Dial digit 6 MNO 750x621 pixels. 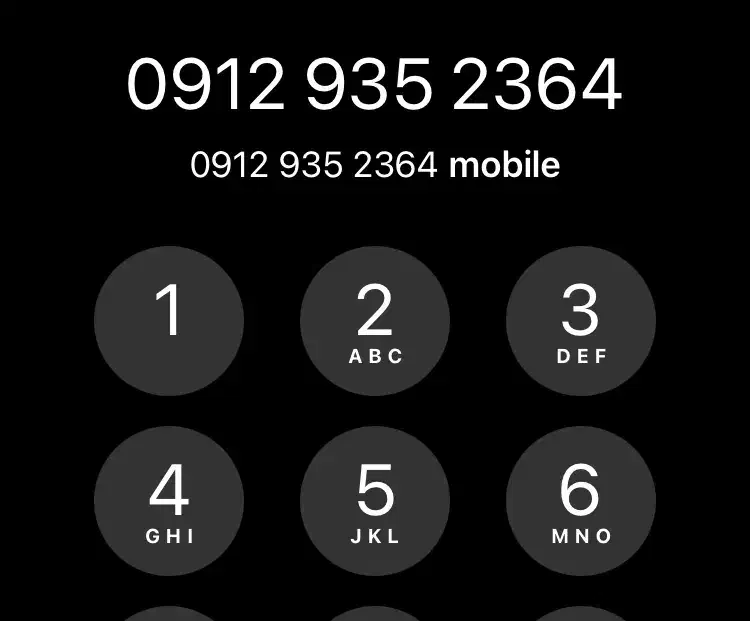point(581,501)
